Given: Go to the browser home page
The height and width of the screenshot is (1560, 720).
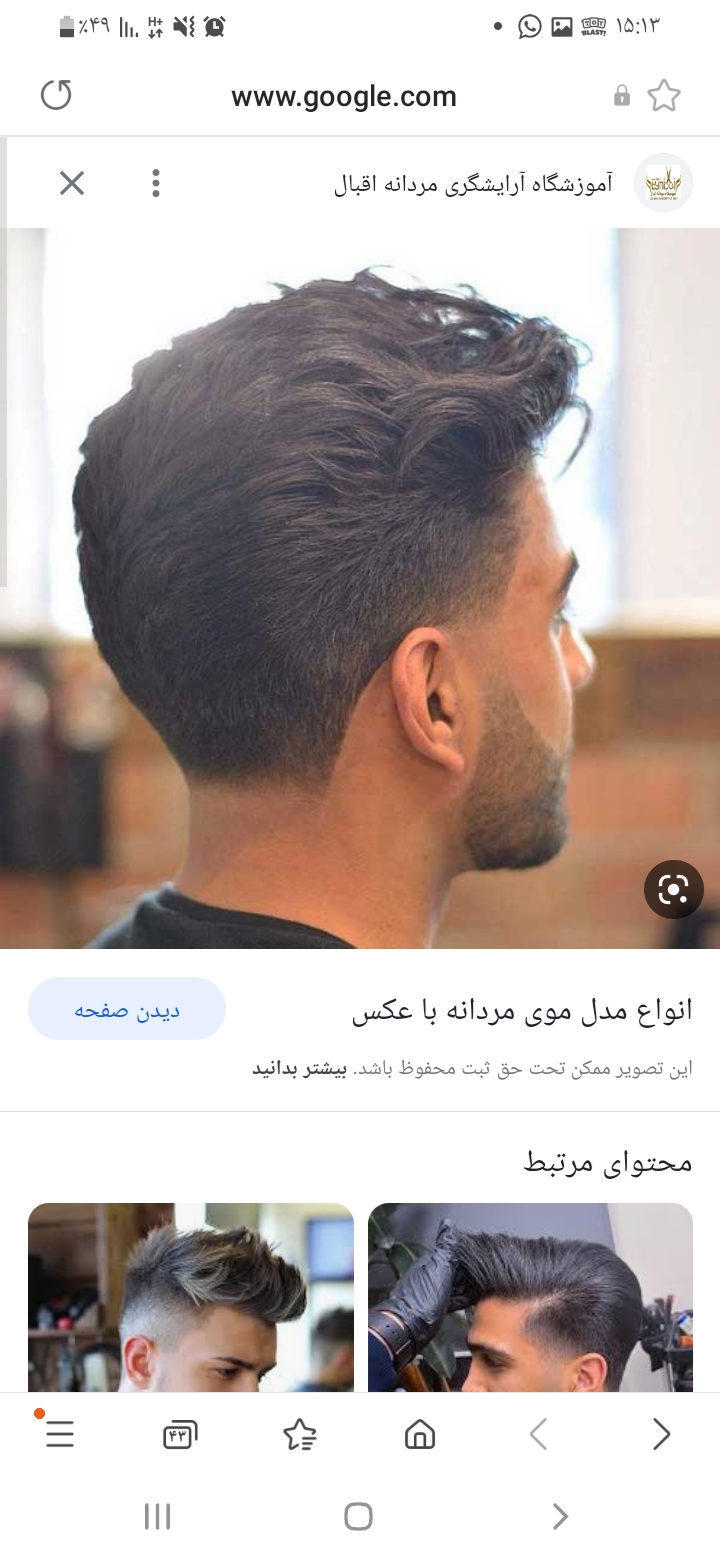Looking at the screenshot, I should tap(420, 1435).
